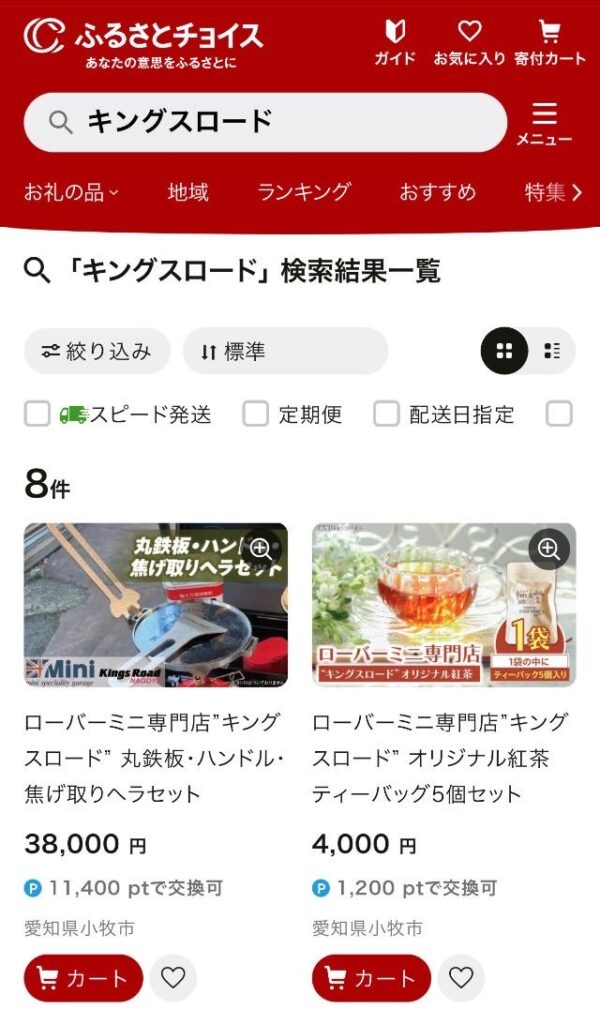The width and height of the screenshot is (600, 1009).
Task: Switch to the 地域 tab
Action: pyautogui.click(x=188, y=192)
